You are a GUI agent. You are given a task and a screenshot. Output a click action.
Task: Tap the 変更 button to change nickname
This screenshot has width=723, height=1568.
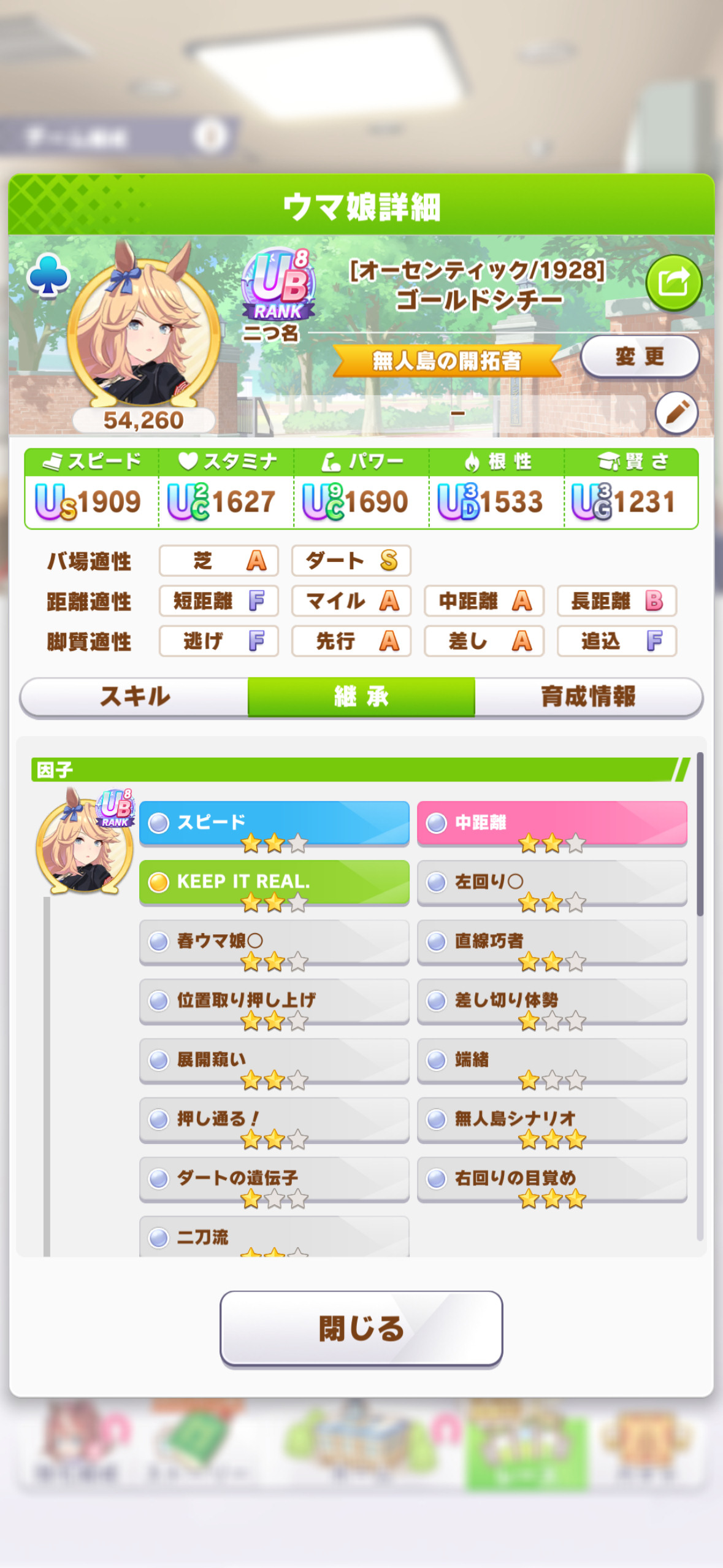[640, 357]
